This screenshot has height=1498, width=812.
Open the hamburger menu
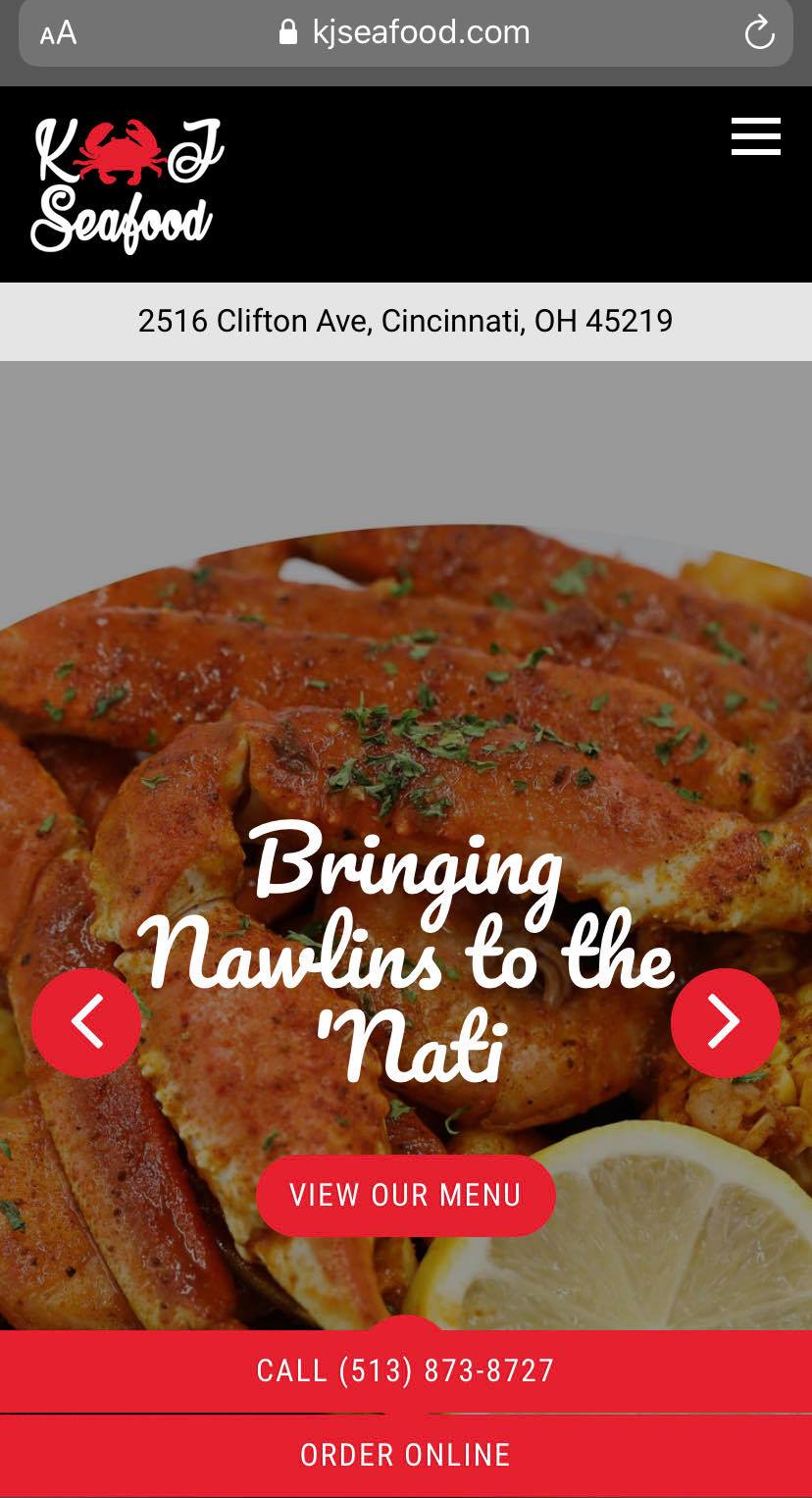(755, 136)
